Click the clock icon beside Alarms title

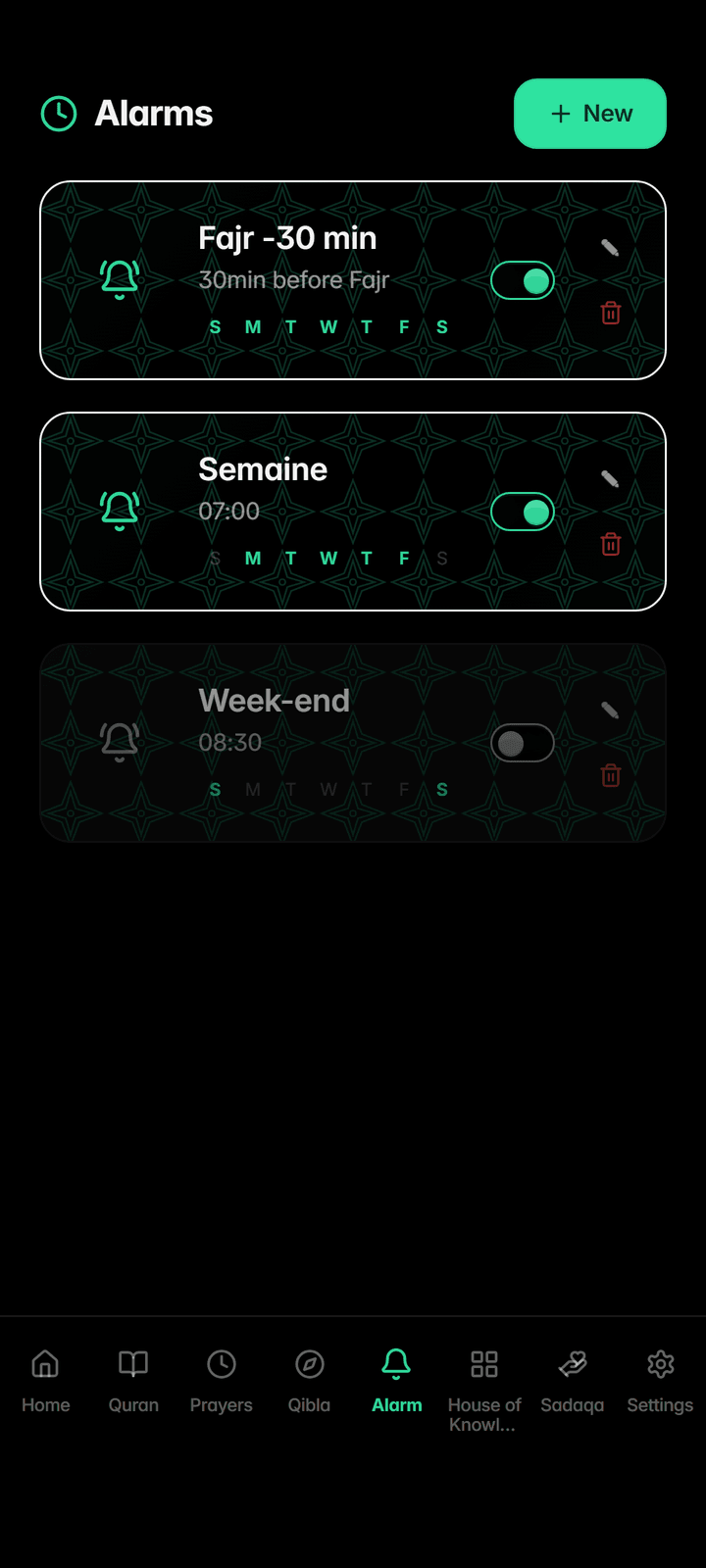point(59,114)
